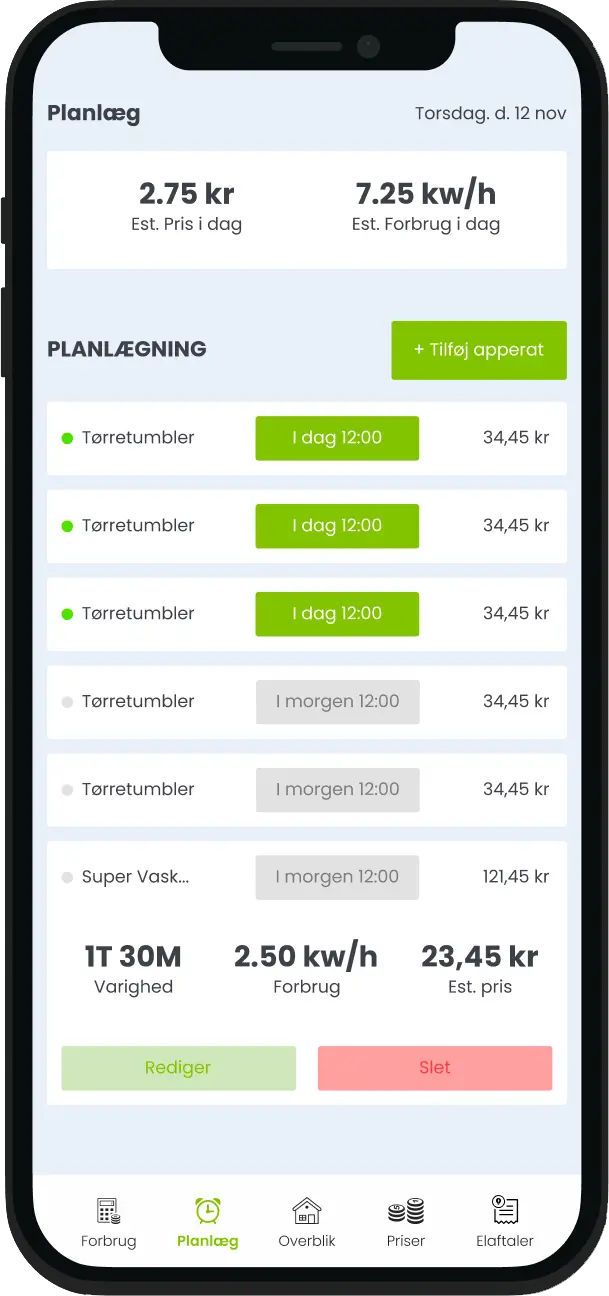Screen dimensions: 609x1296
Task: Go to the Priser tab
Action: pyautogui.click(x=405, y=1222)
